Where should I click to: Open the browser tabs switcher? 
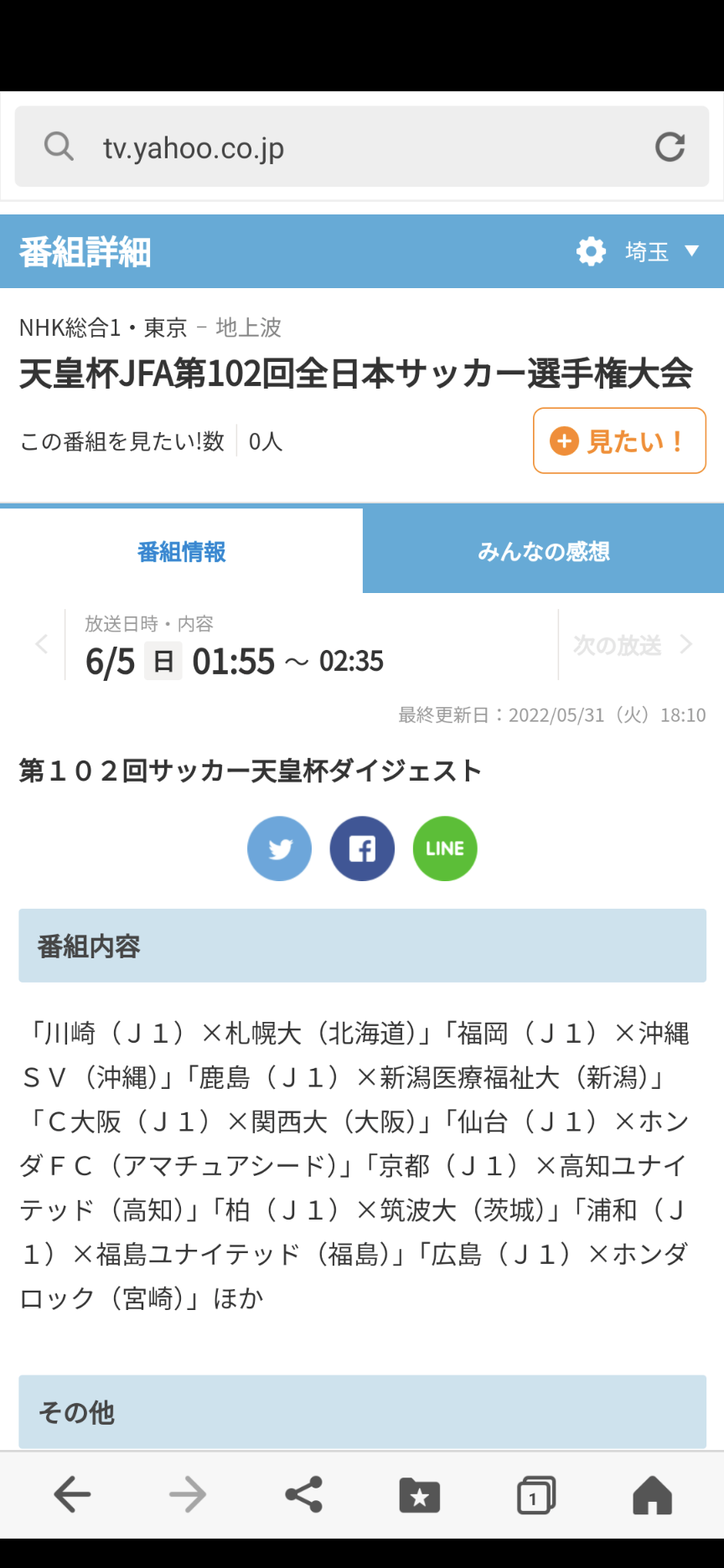(535, 1494)
